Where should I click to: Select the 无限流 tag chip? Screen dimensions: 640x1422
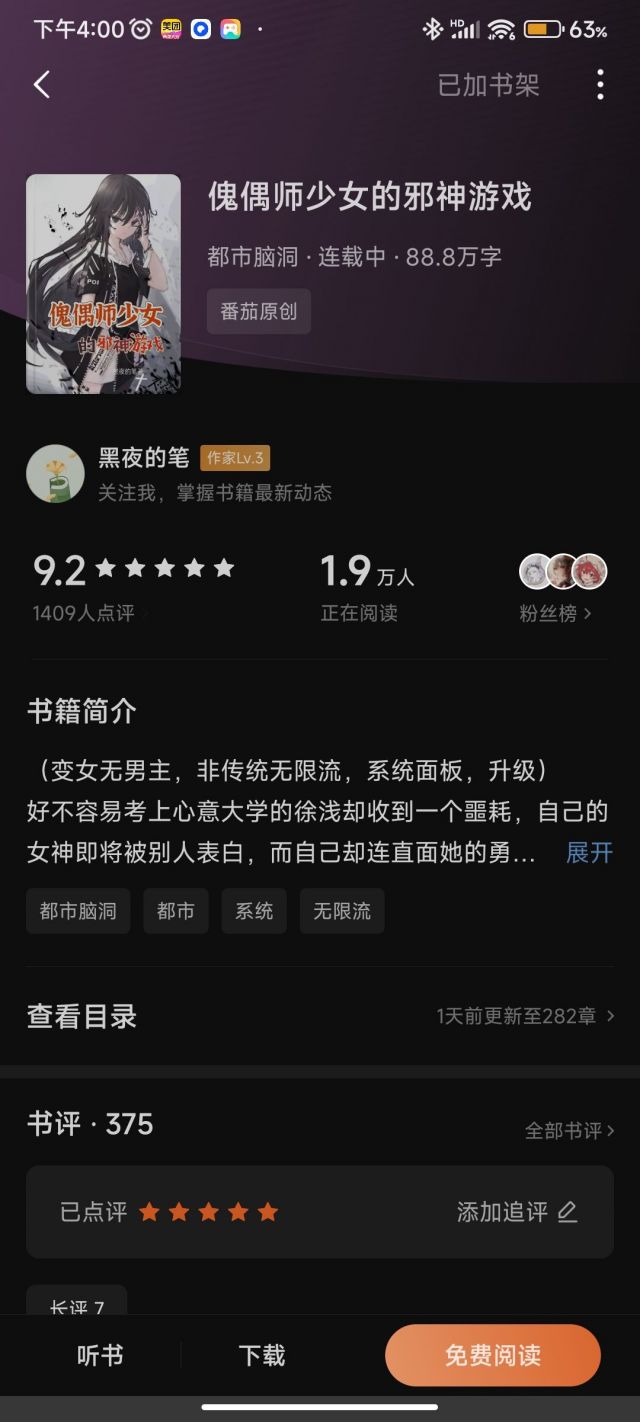click(342, 911)
